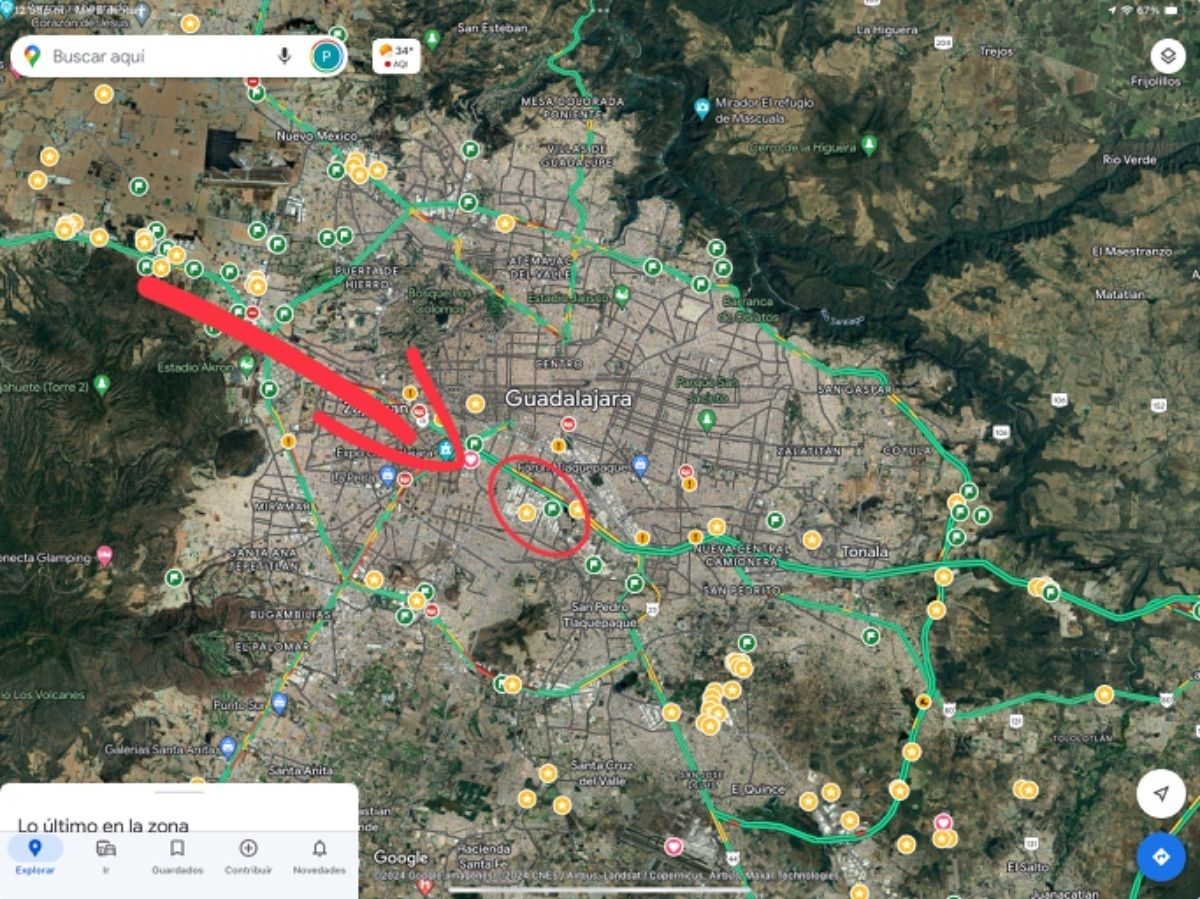Viewport: 1200px width, 899px height.
Task: Open the Novedades tab
Action: [x=319, y=856]
